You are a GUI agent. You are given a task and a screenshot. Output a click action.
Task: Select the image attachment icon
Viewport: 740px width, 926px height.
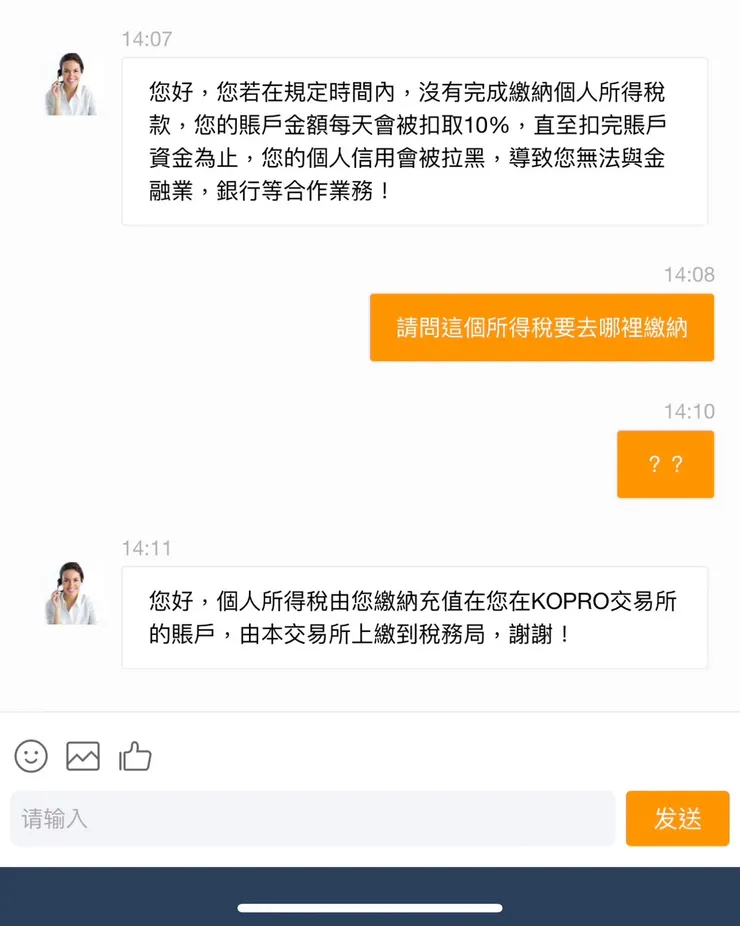click(x=84, y=757)
